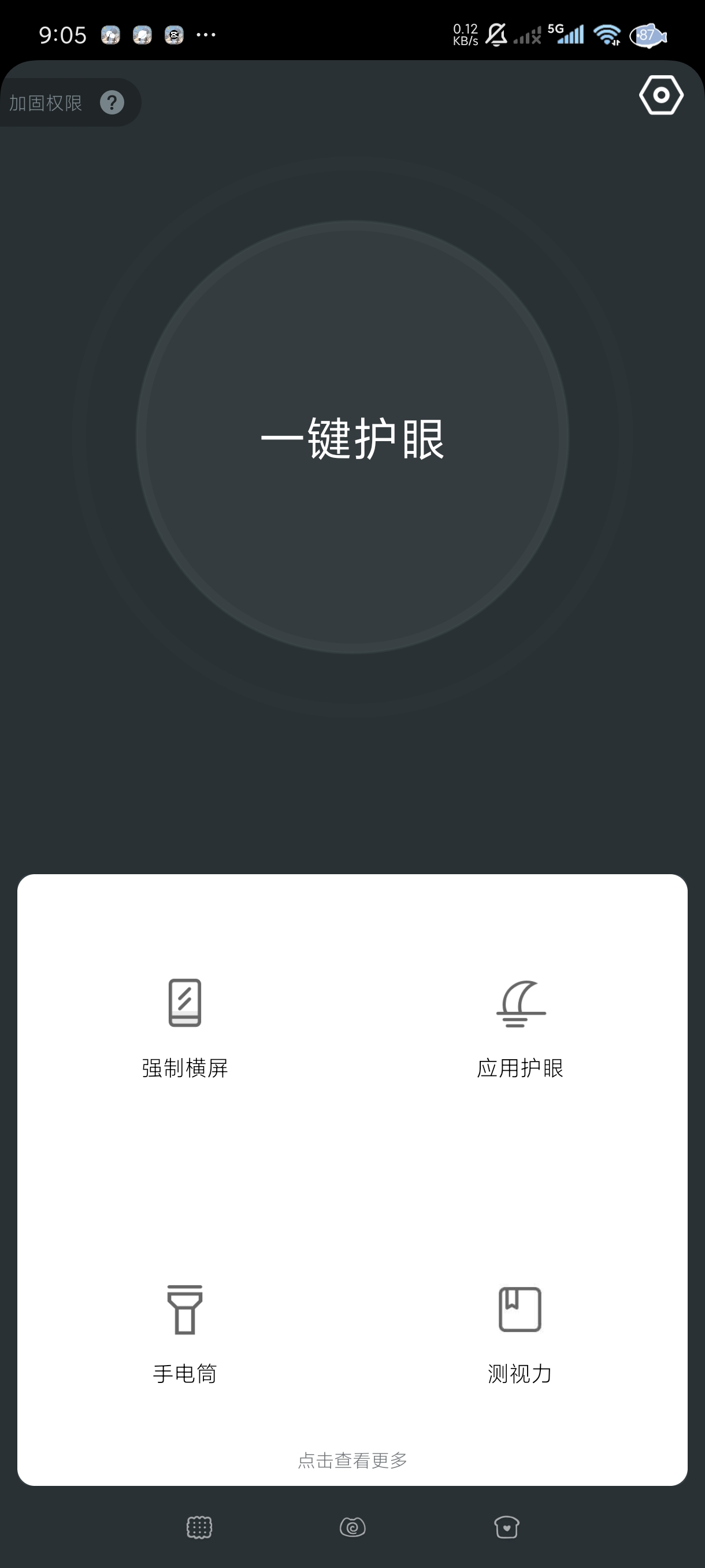This screenshot has height=1568, width=705.
Task: Switch to the grid tab at bottom
Action: coord(199,1527)
